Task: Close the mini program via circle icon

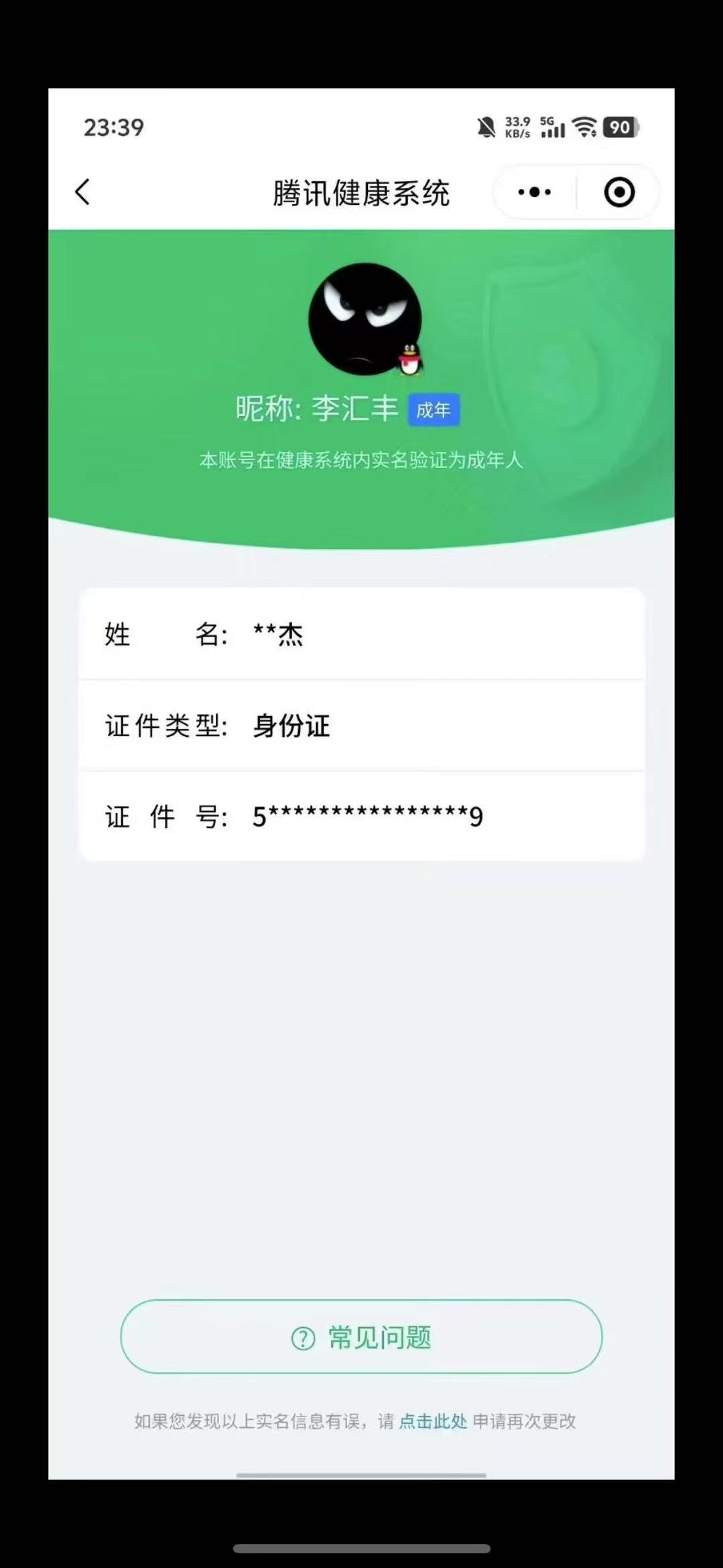Action: click(x=619, y=192)
